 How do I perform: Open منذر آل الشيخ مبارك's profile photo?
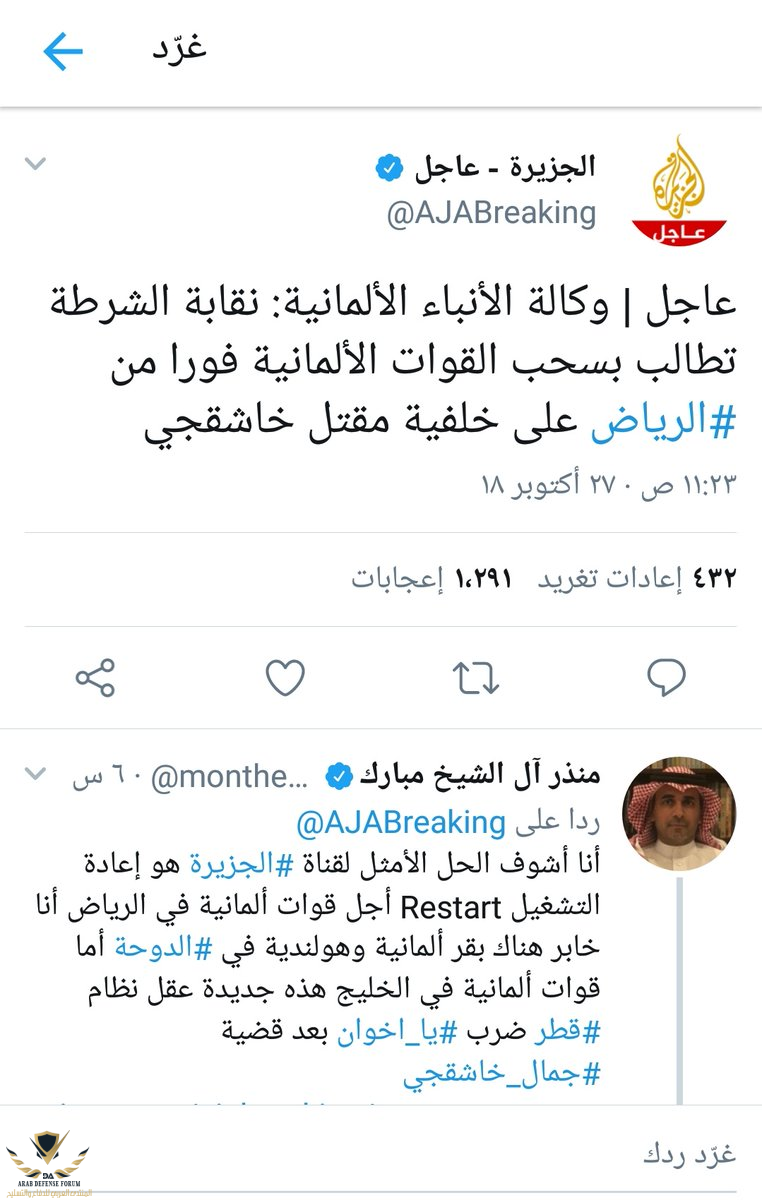pos(680,813)
